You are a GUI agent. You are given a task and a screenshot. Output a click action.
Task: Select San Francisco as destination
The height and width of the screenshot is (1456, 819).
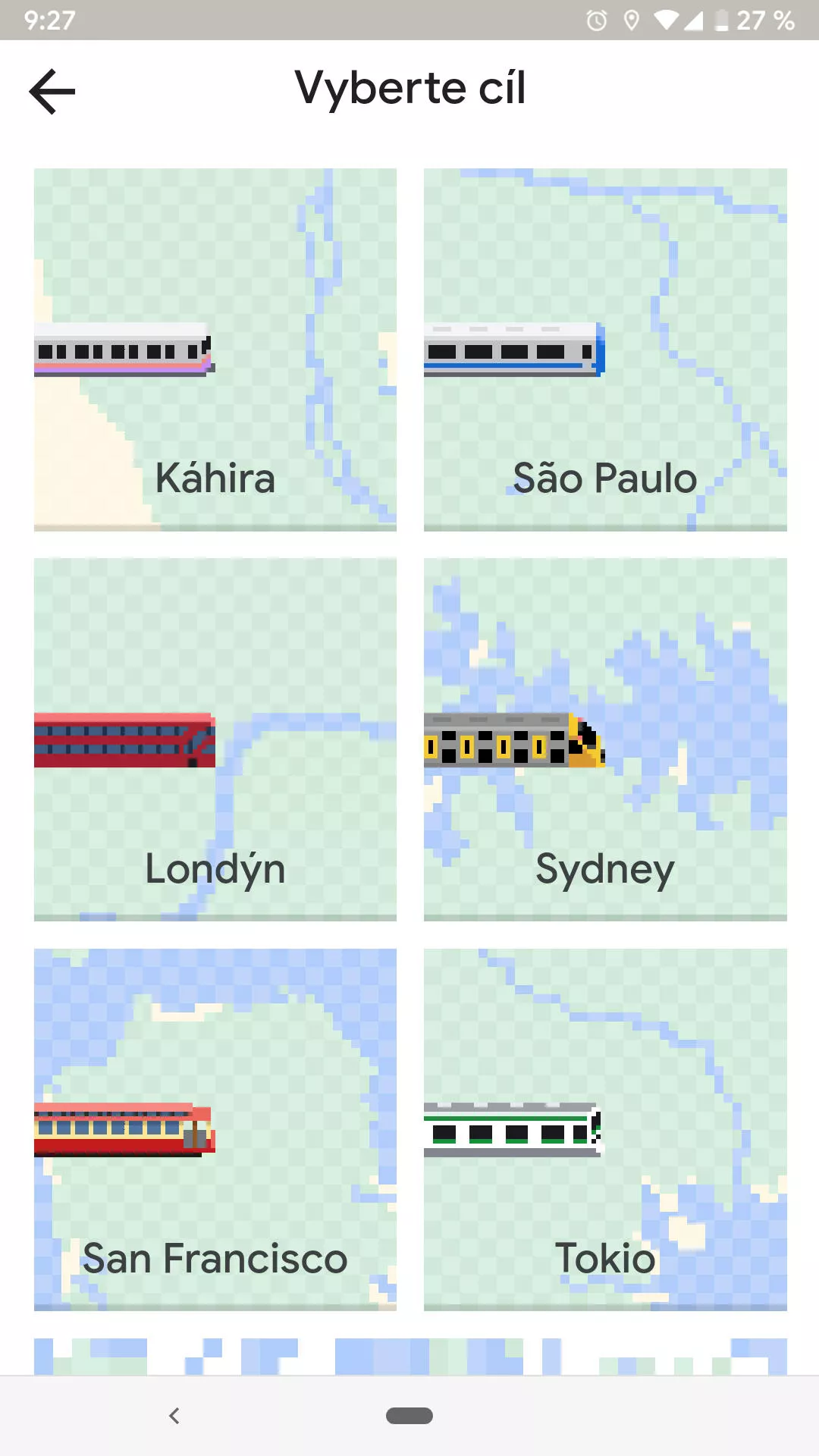(215, 1129)
